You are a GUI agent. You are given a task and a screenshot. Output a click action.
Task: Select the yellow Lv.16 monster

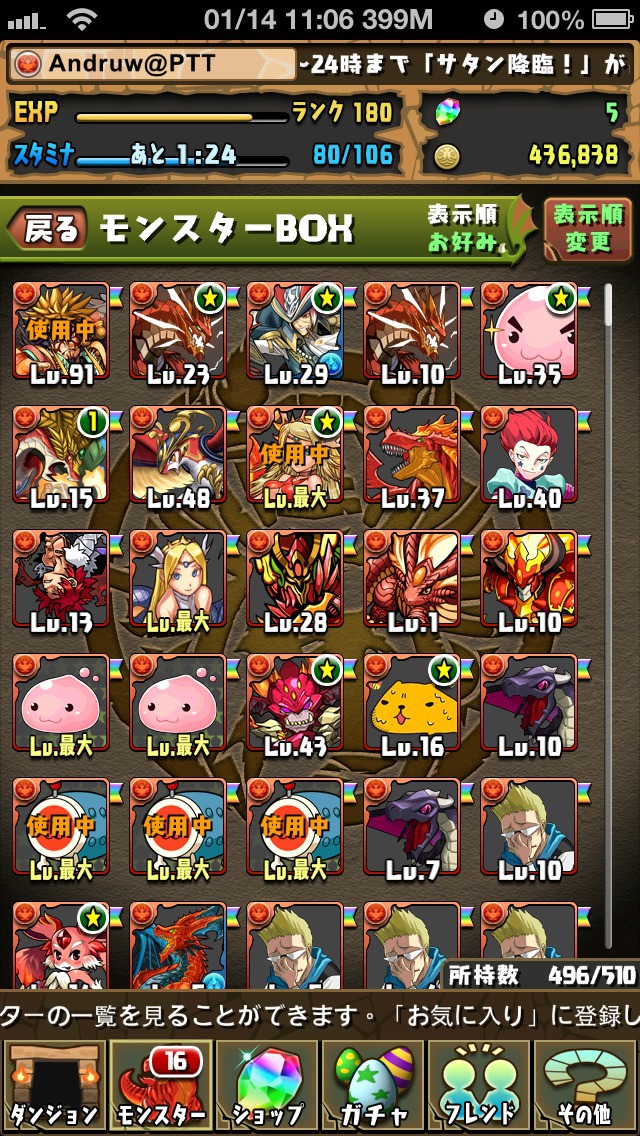click(412, 704)
